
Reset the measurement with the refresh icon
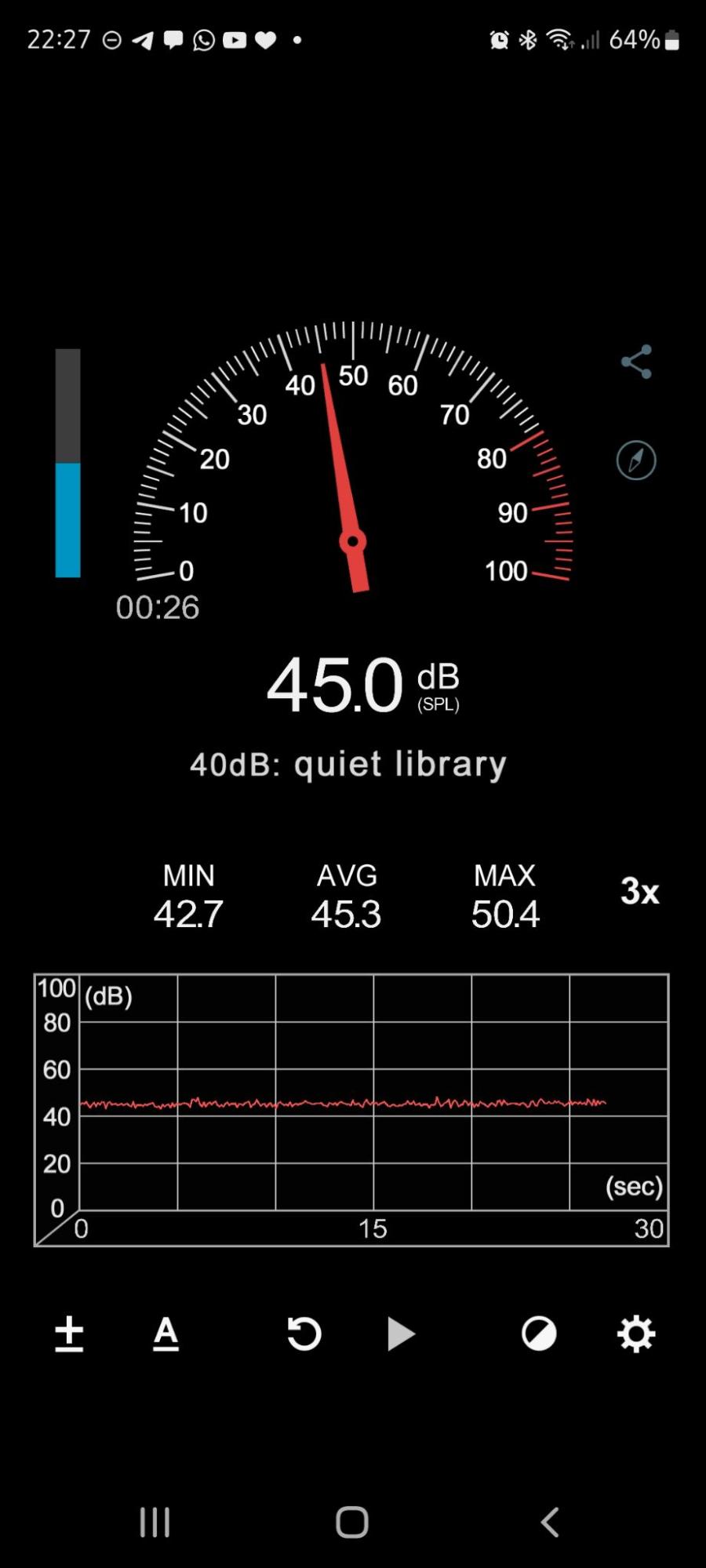(x=304, y=1333)
